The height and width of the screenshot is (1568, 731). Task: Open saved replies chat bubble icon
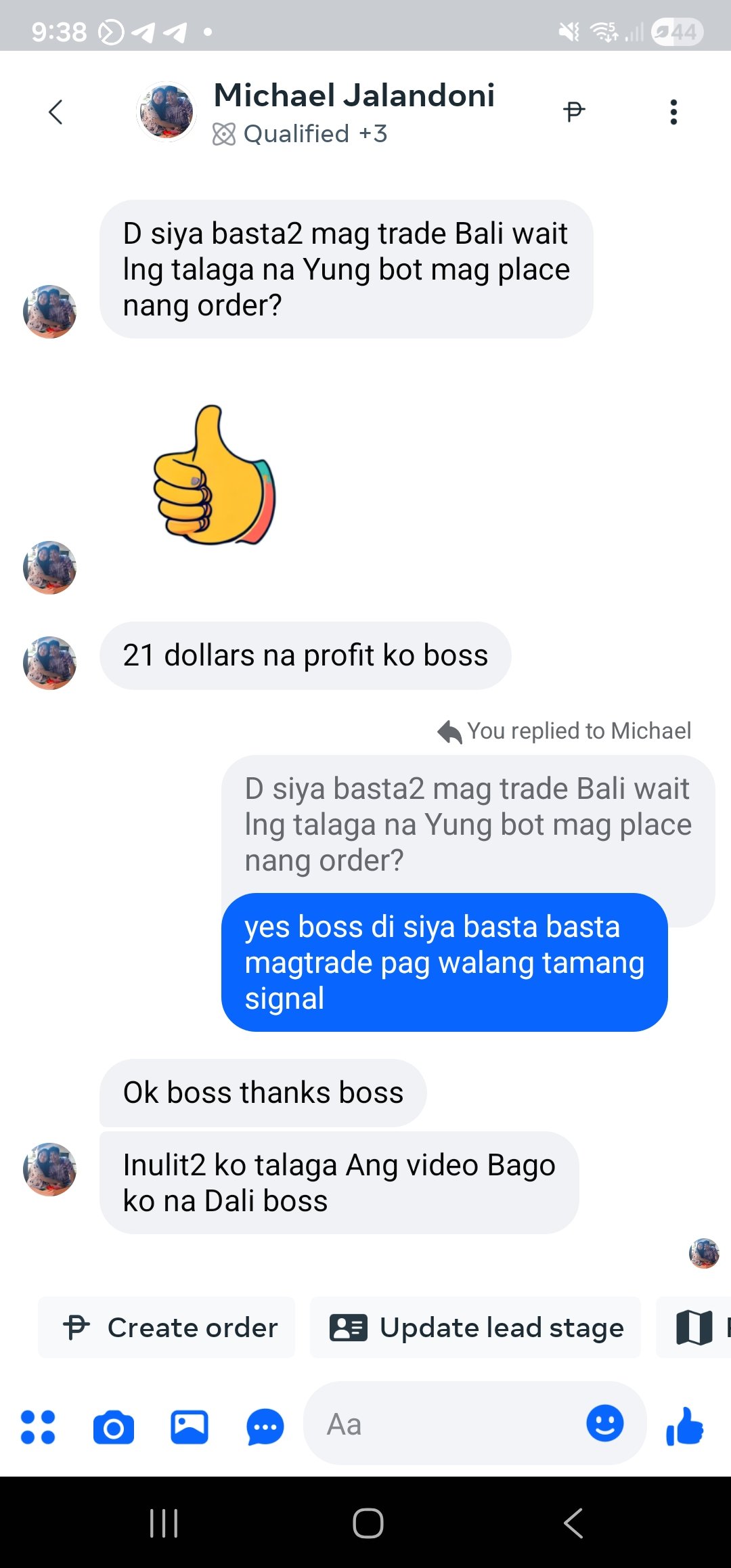[264, 1424]
